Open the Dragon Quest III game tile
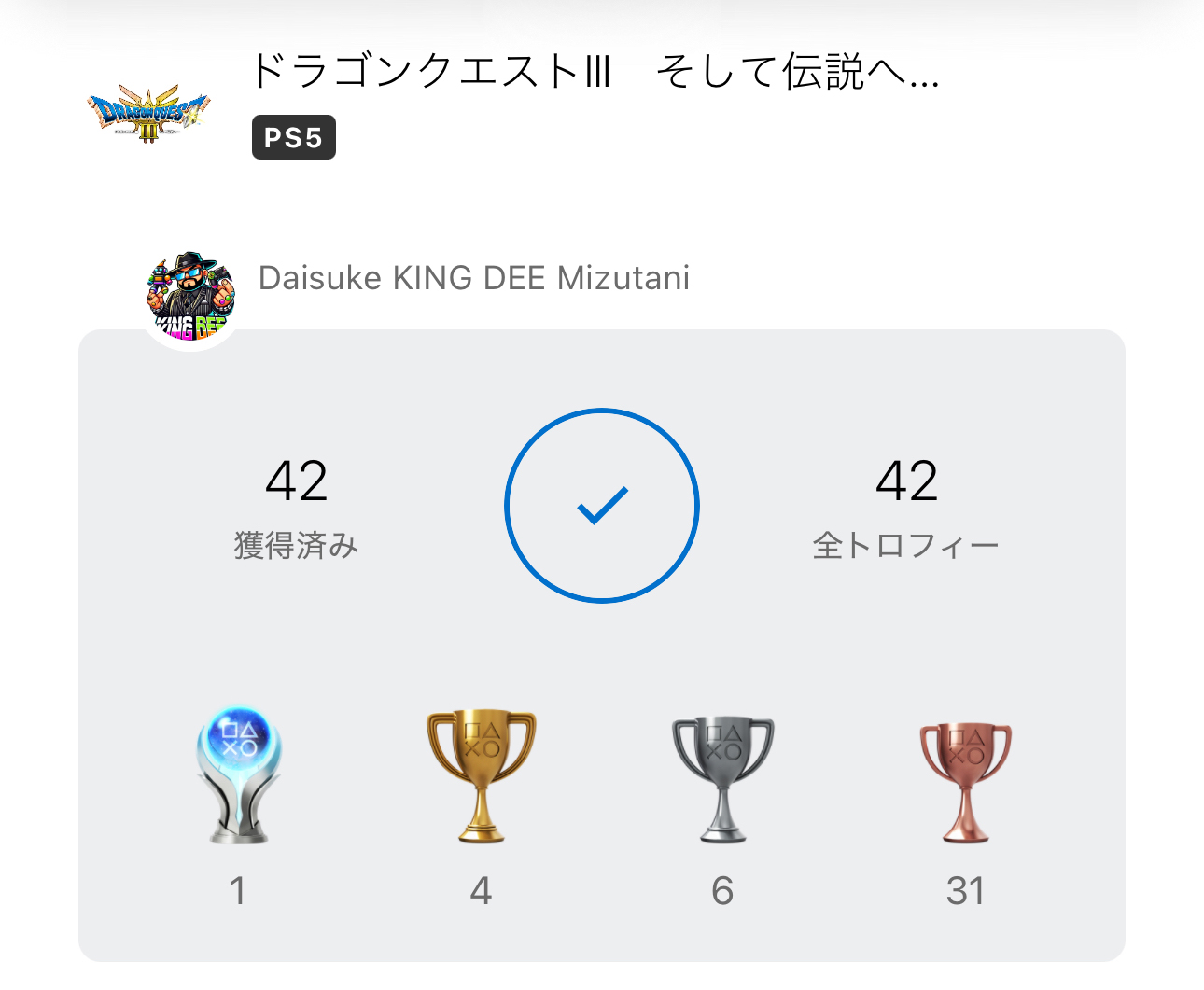Screen dimensions: 1204x990 coord(149,113)
